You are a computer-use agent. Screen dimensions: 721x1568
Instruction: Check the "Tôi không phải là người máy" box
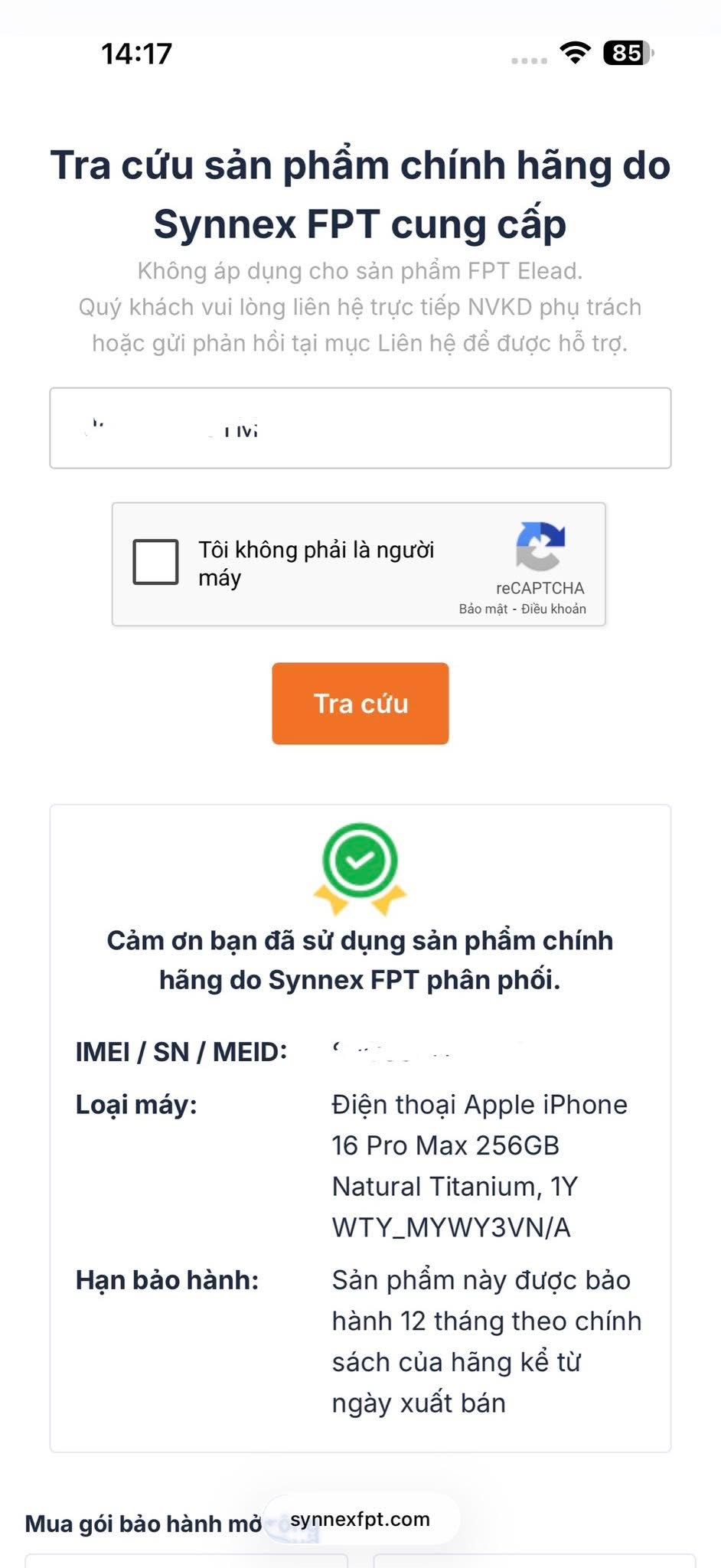tap(155, 562)
